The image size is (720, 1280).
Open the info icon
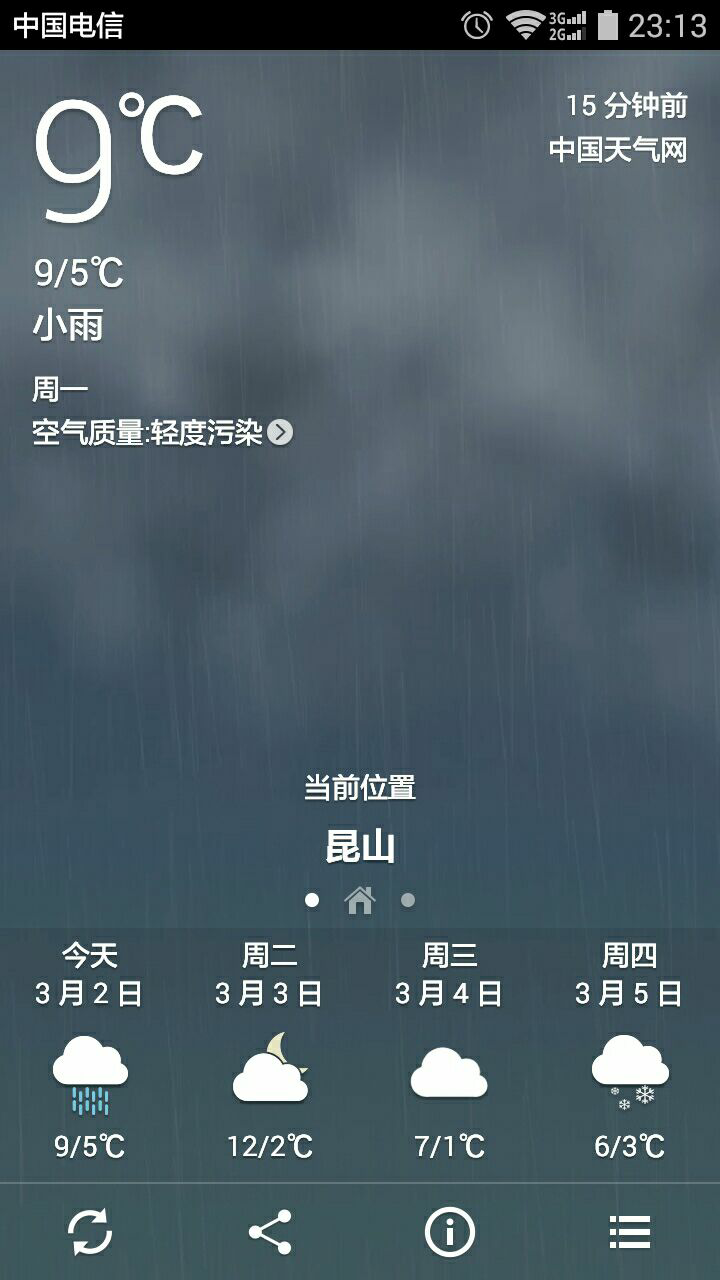tap(450, 1232)
